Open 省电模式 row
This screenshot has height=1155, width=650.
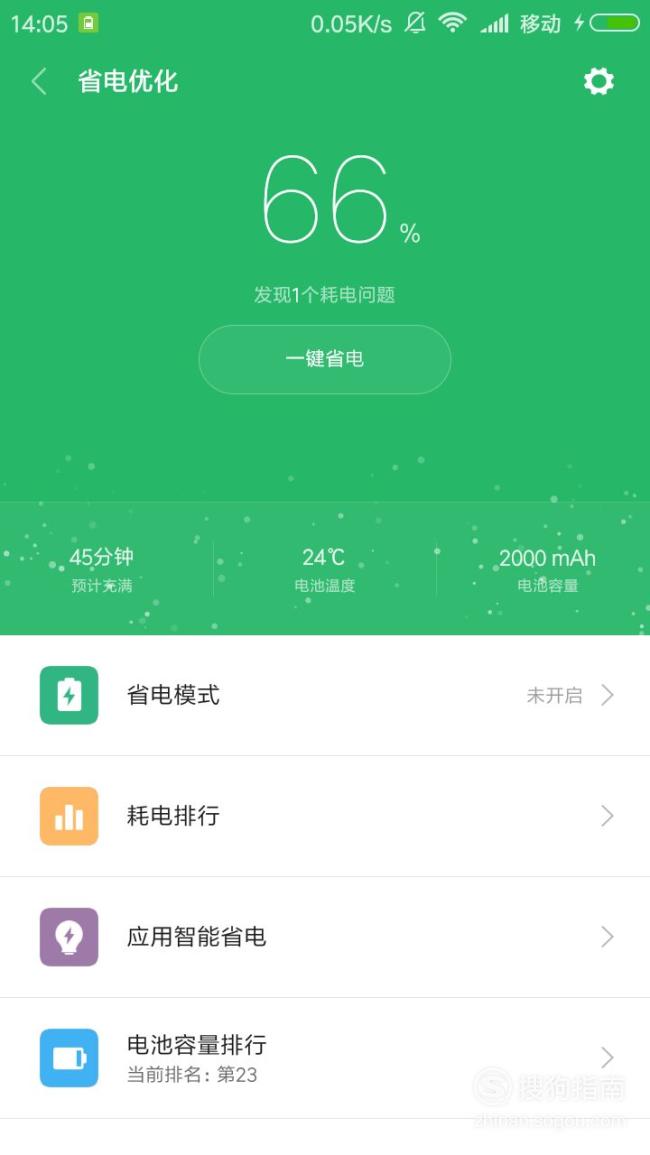[x=325, y=695]
